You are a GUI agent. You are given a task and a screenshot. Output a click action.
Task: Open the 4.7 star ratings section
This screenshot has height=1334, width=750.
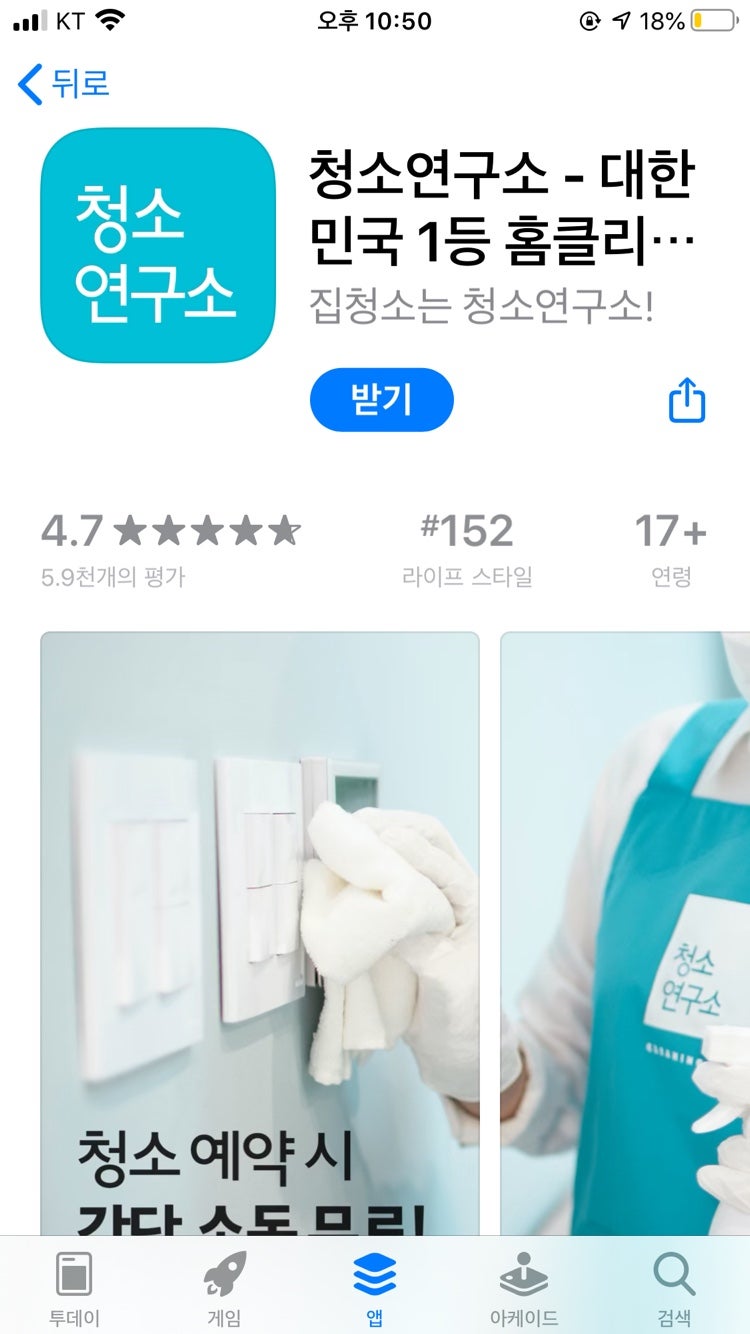click(170, 547)
